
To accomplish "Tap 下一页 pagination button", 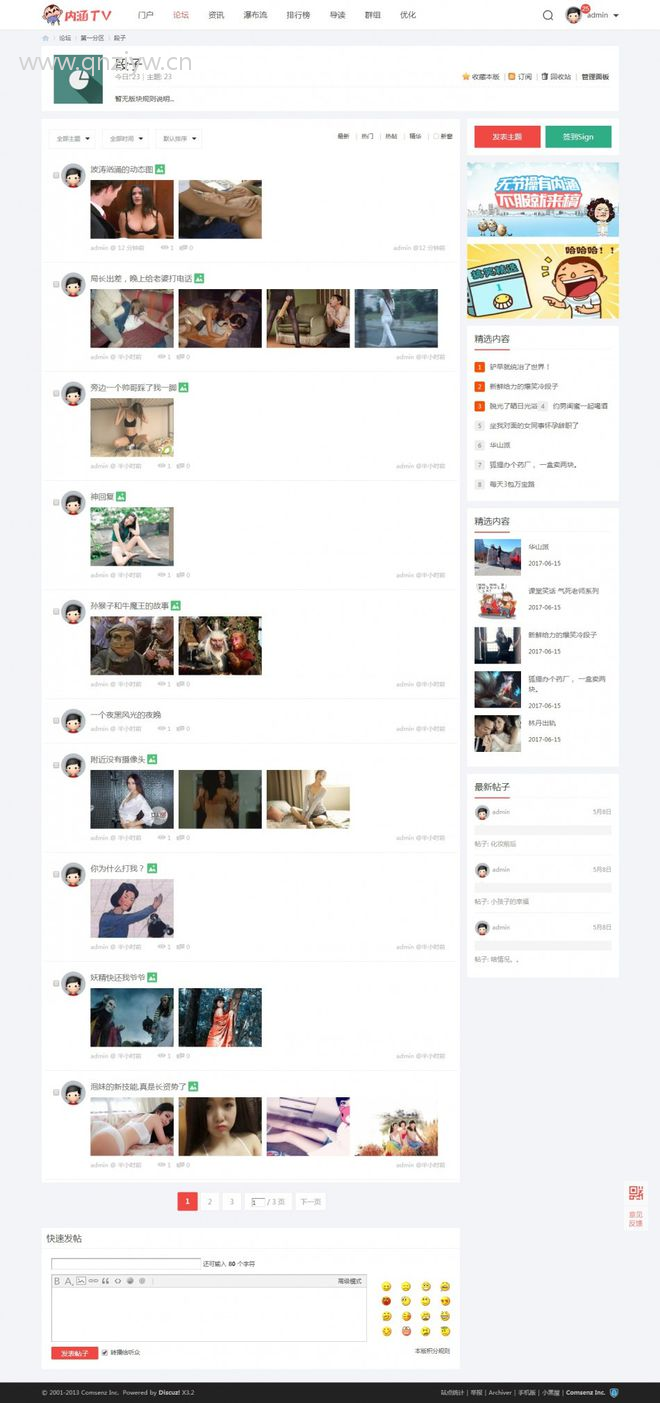I will coord(310,1202).
